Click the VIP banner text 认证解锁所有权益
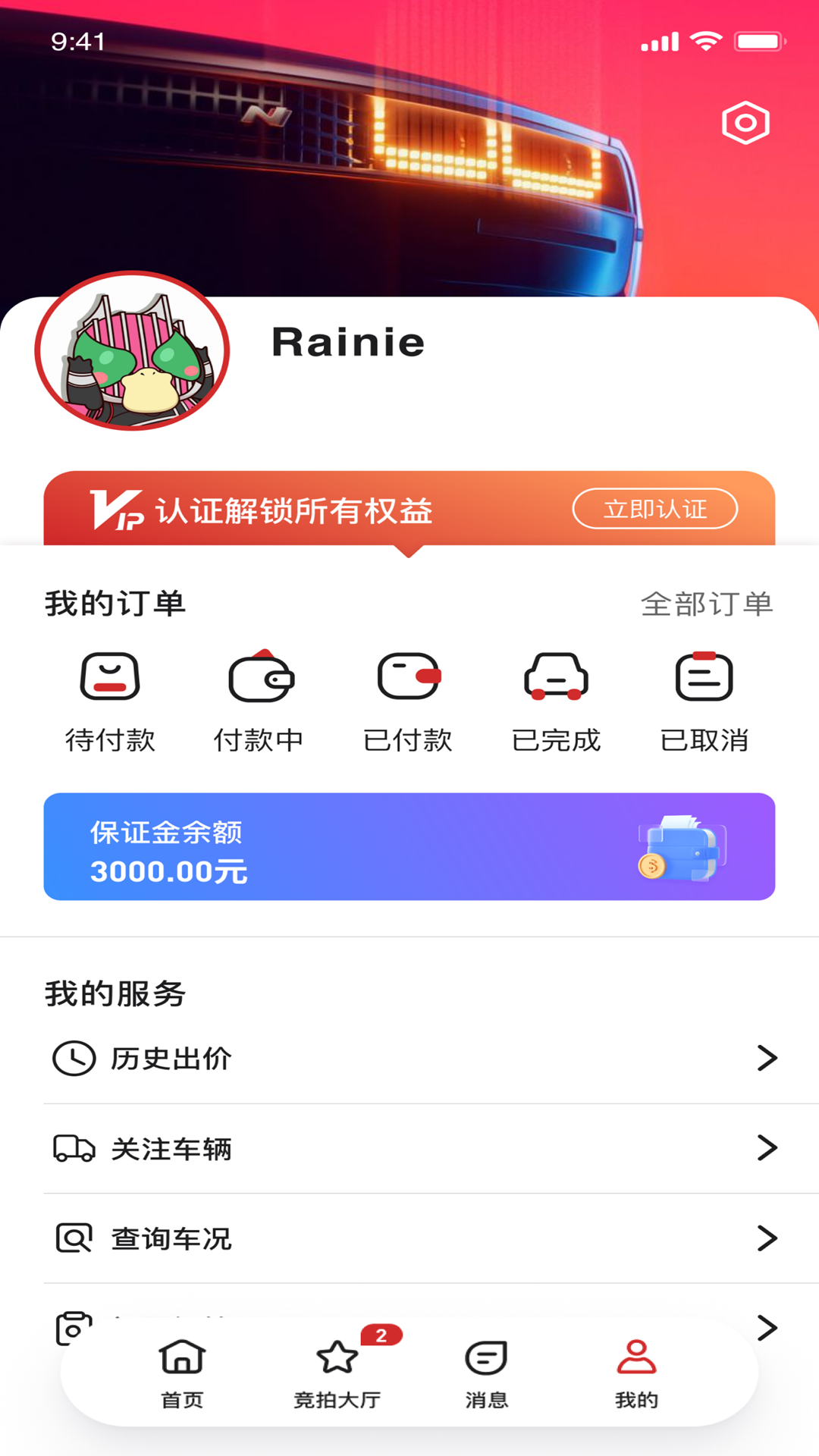 coord(294,510)
